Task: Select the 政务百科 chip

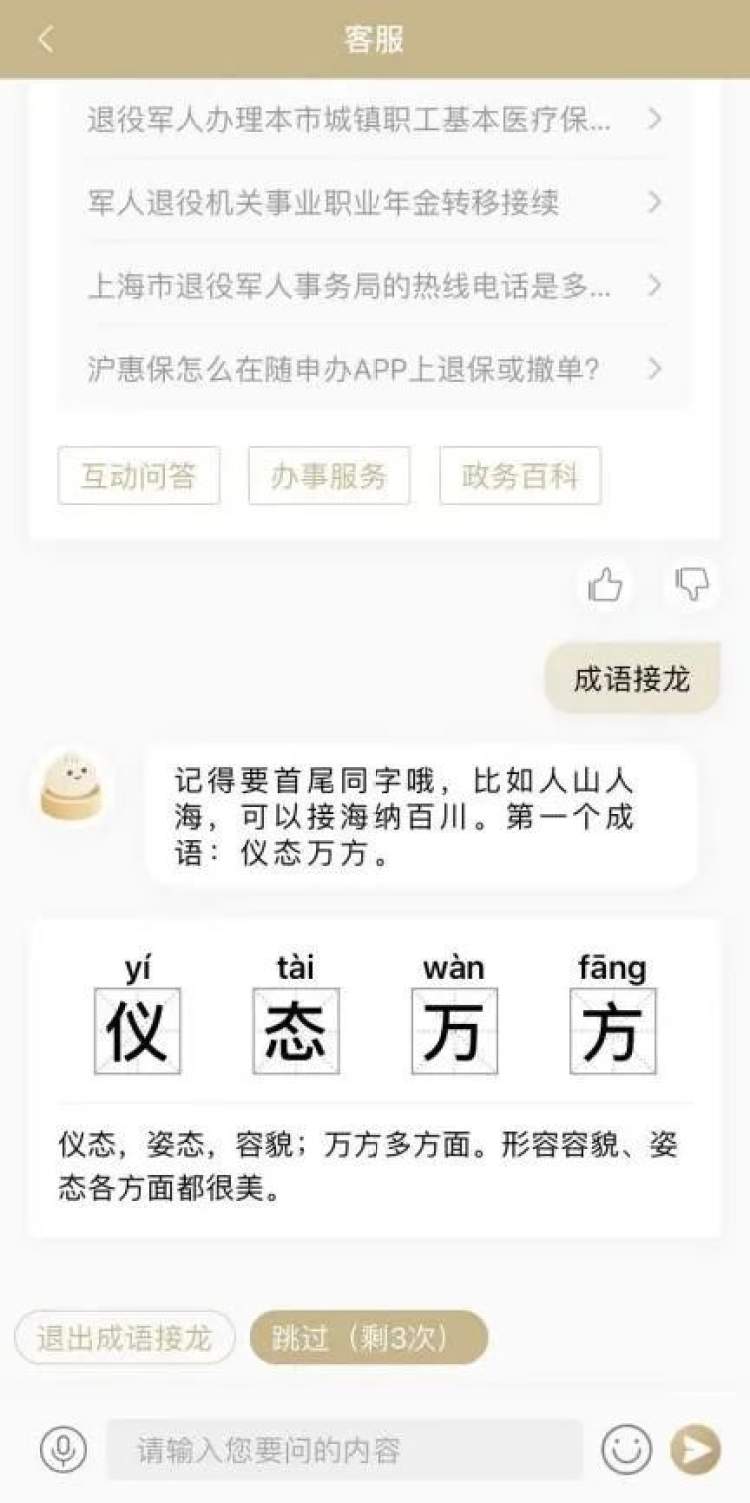Action: coord(520,476)
